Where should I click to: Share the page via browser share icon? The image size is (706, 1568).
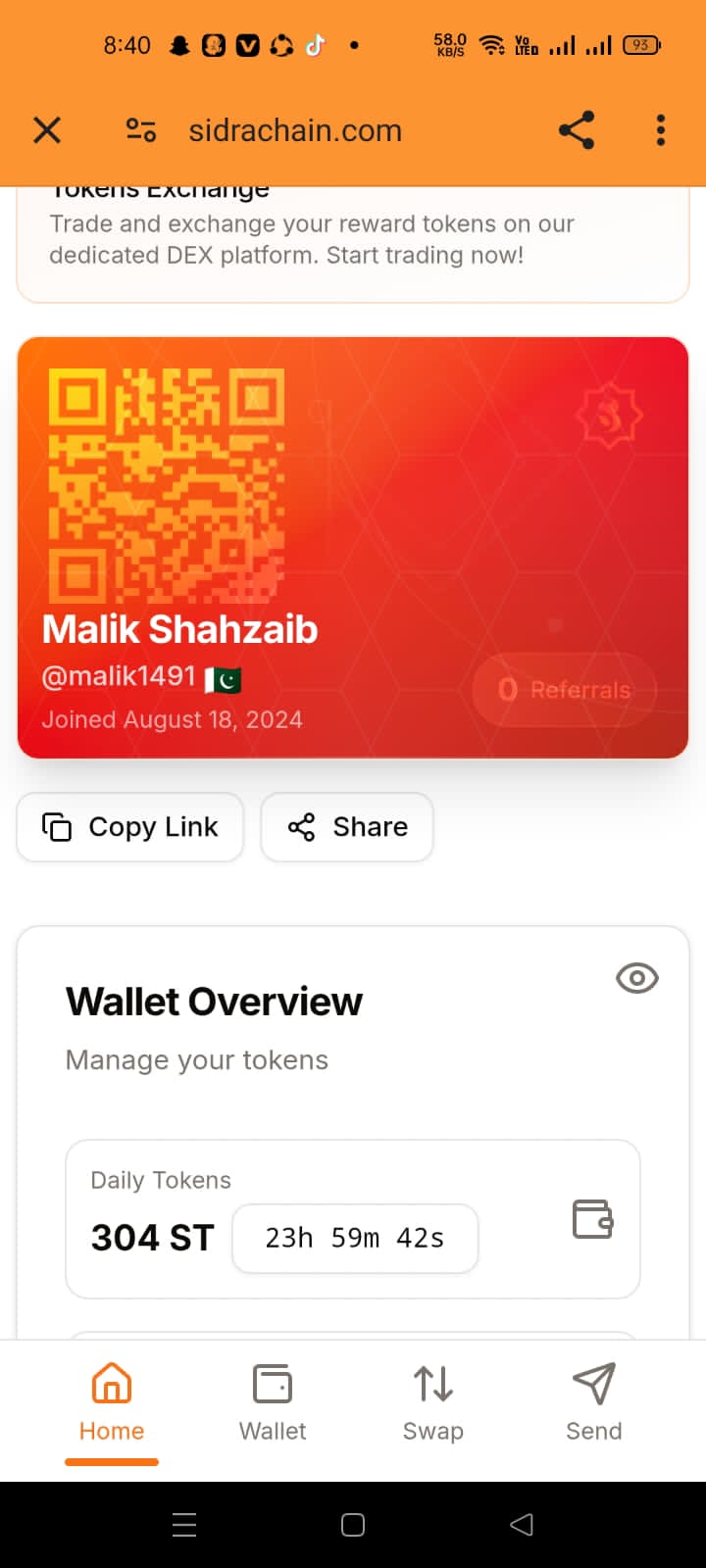click(577, 129)
